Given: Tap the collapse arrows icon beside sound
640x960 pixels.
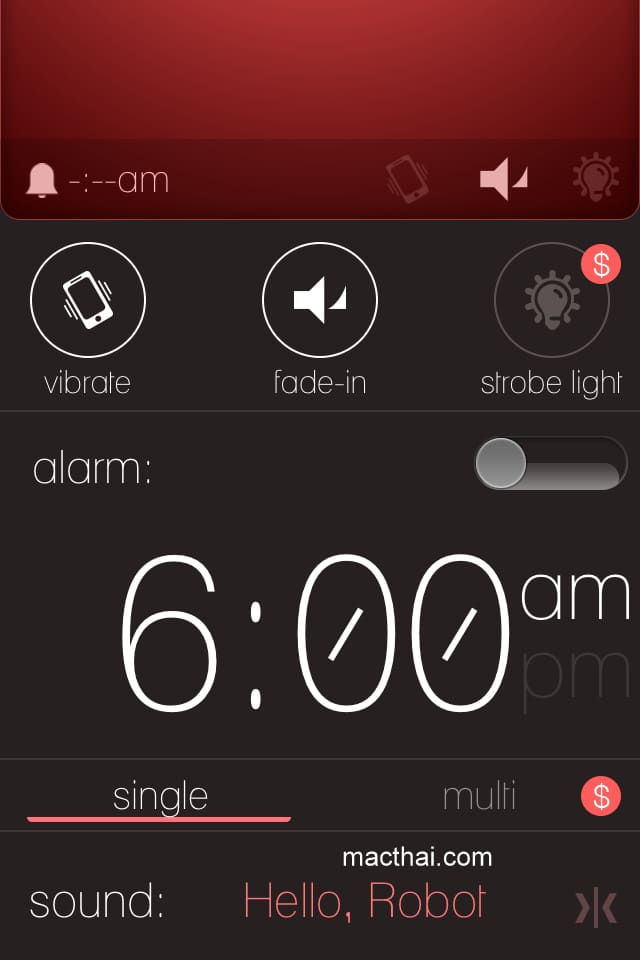Looking at the screenshot, I should tap(596, 906).
